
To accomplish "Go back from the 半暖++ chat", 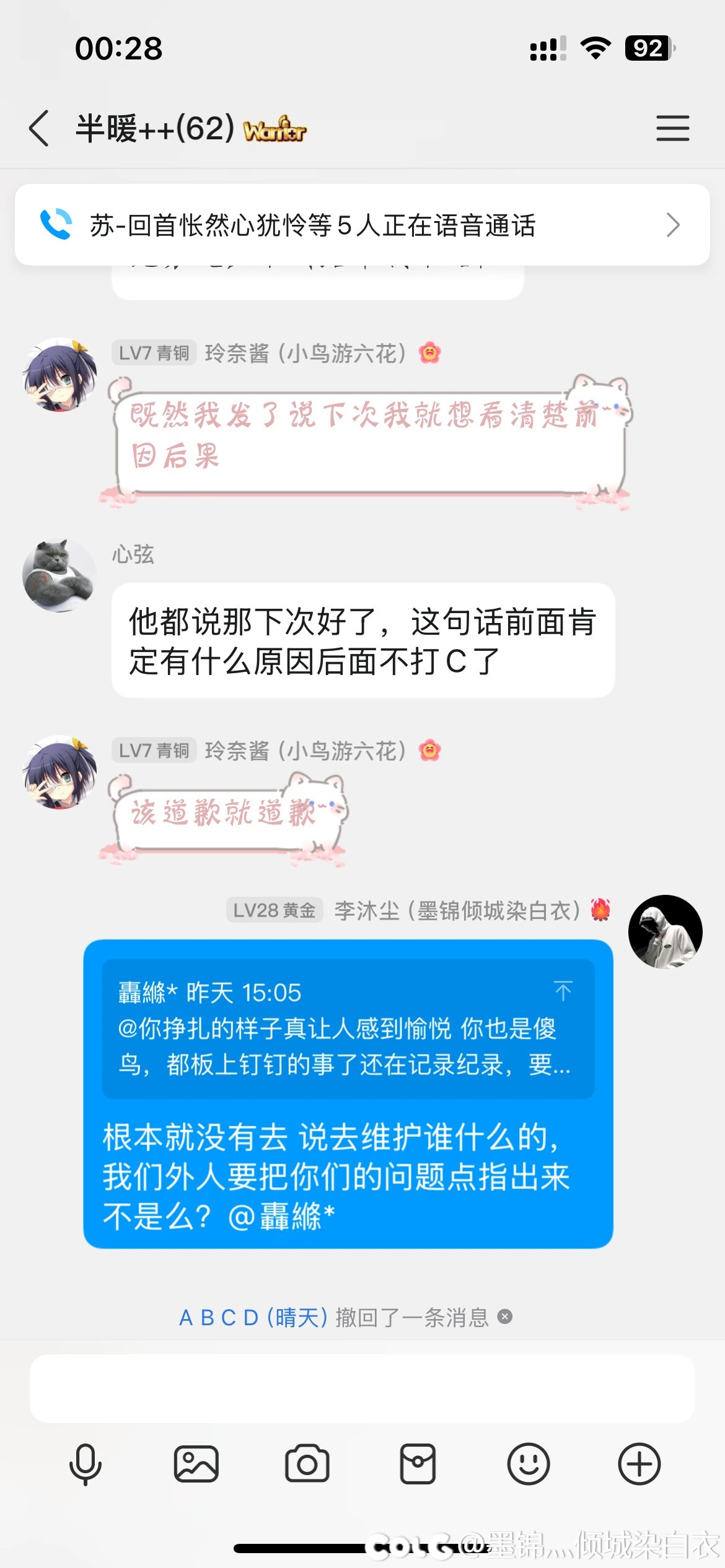I will coord(38,128).
